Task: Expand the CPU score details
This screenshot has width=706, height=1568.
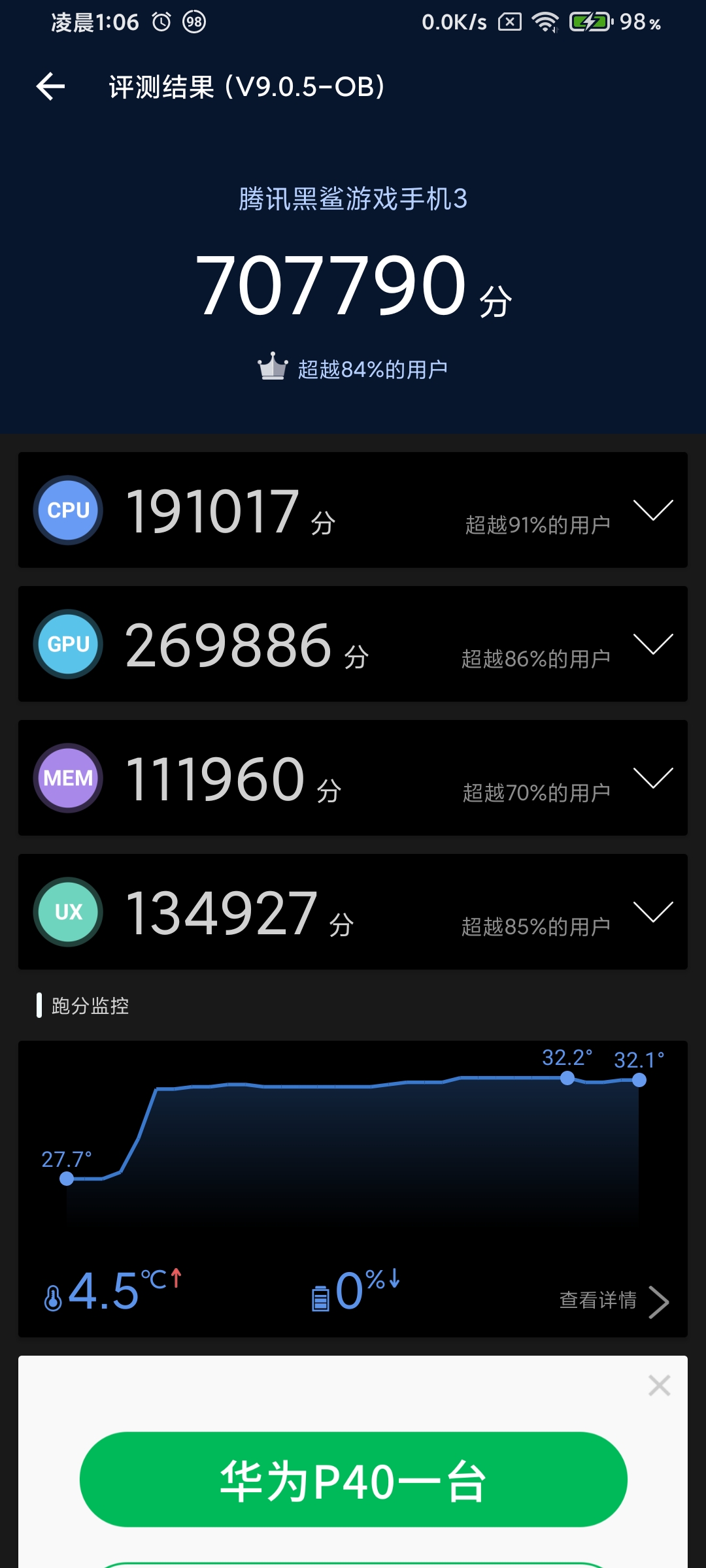Action: point(653,510)
